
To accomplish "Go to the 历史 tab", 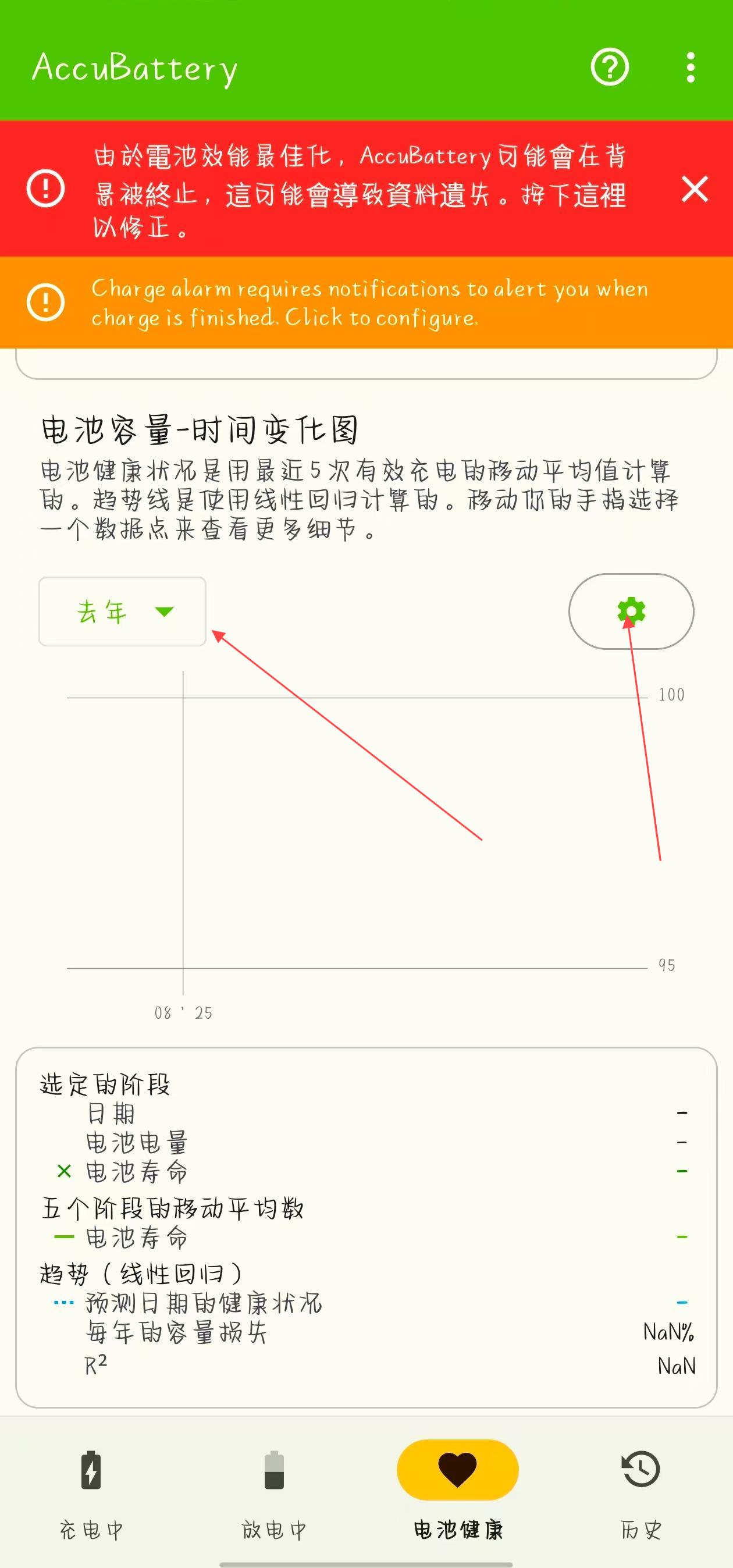I will pos(641,1492).
